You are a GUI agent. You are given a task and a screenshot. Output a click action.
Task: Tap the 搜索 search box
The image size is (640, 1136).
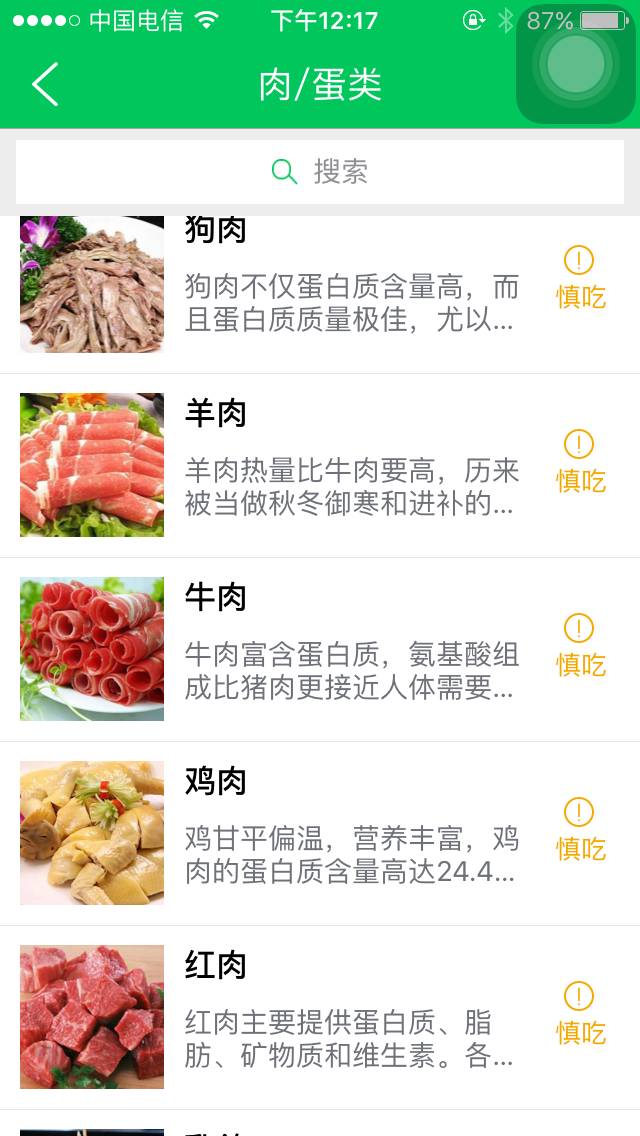pyautogui.click(x=320, y=172)
